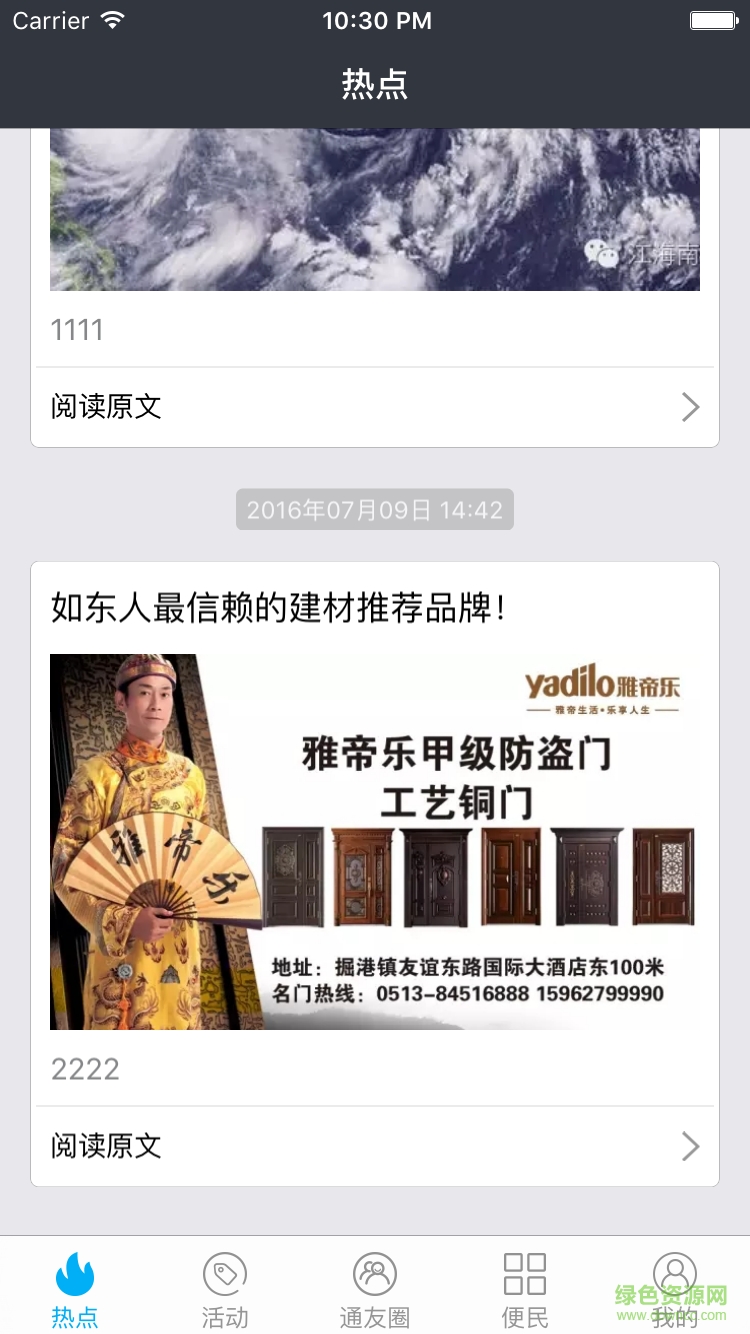
Task: Switch to the 活动 tab
Action: pos(224,1290)
